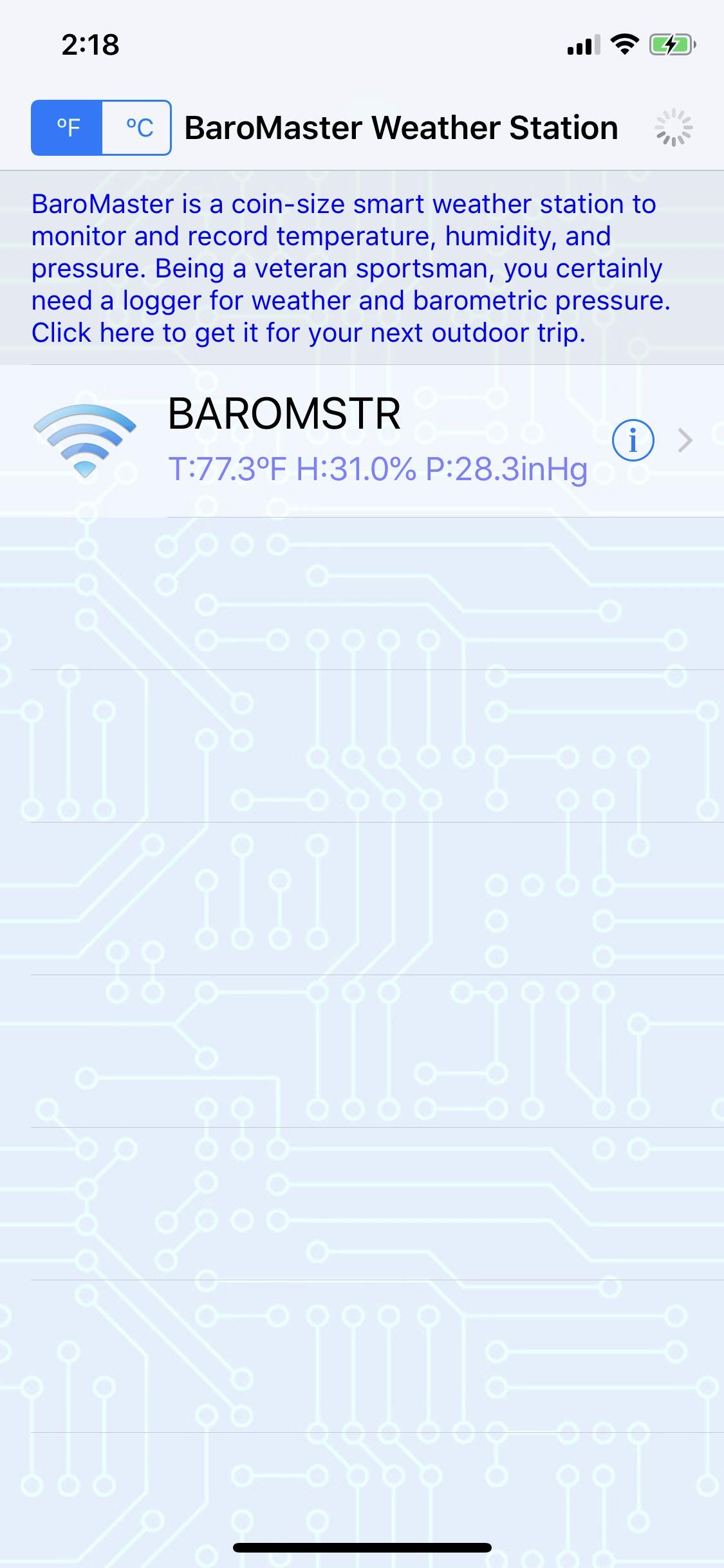Show info for the BAROMSTR device
Viewport: 724px width, 1568px height.
633,440
